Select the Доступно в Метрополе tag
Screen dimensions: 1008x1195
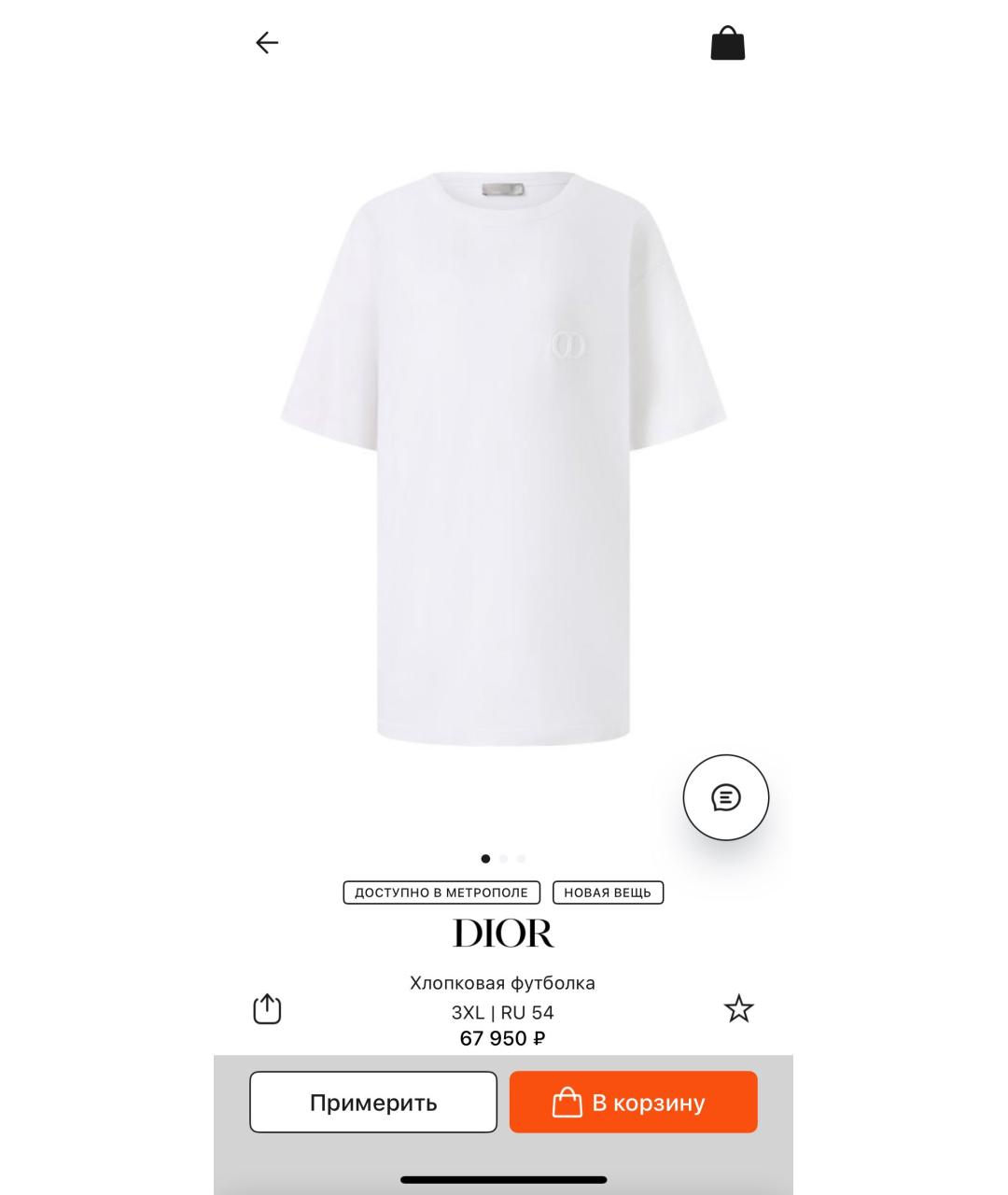tap(441, 893)
